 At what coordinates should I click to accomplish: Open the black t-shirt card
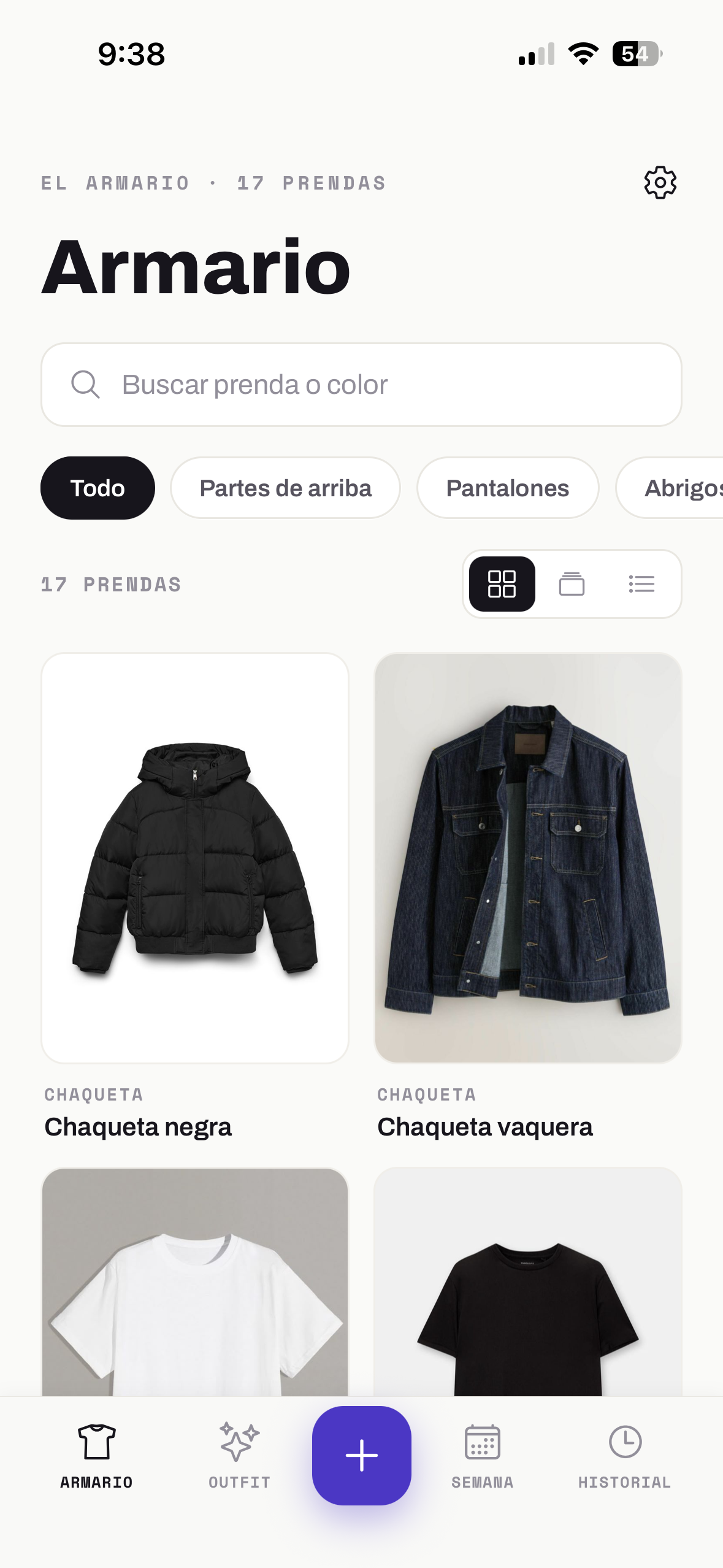[528, 1282]
